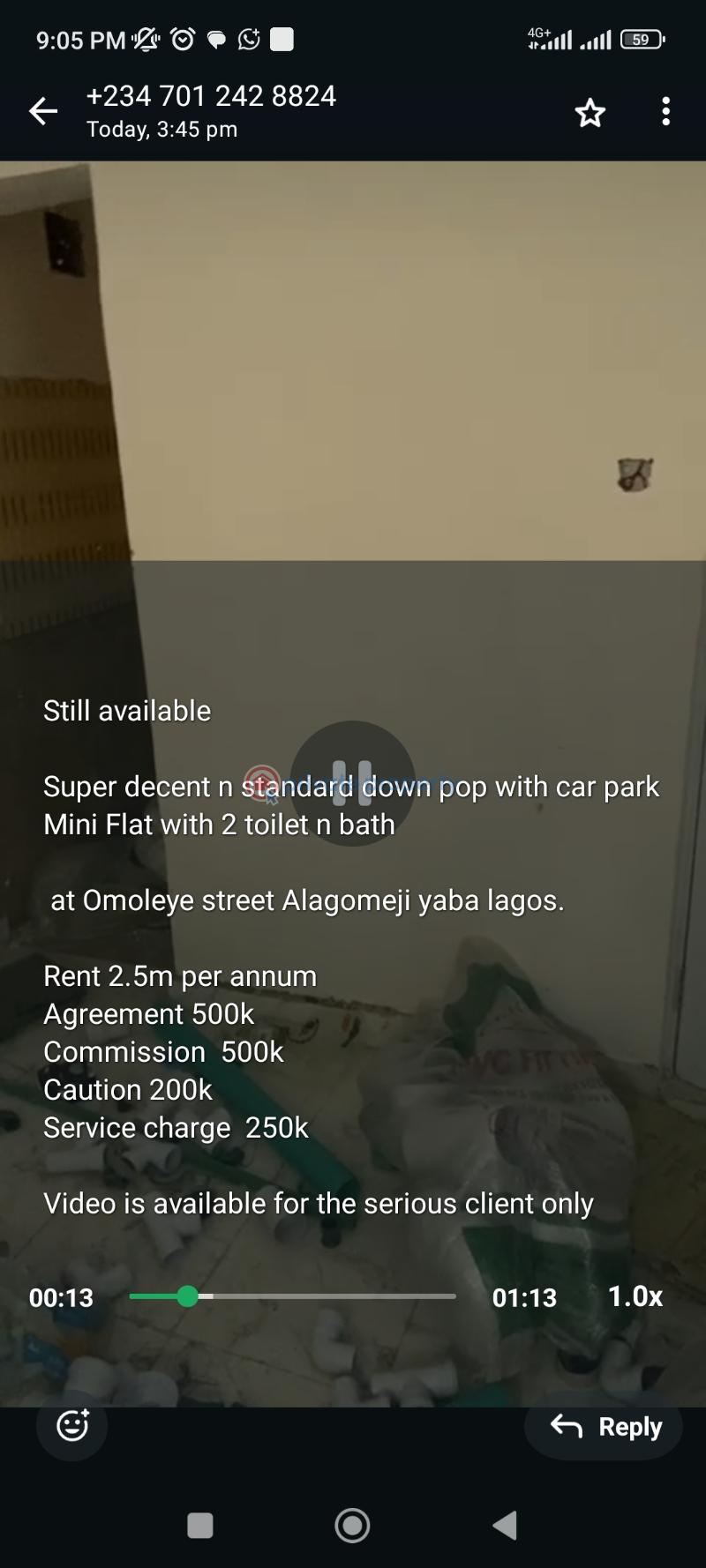Star this message
706x1568 pixels.
pyautogui.click(x=589, y=112)
